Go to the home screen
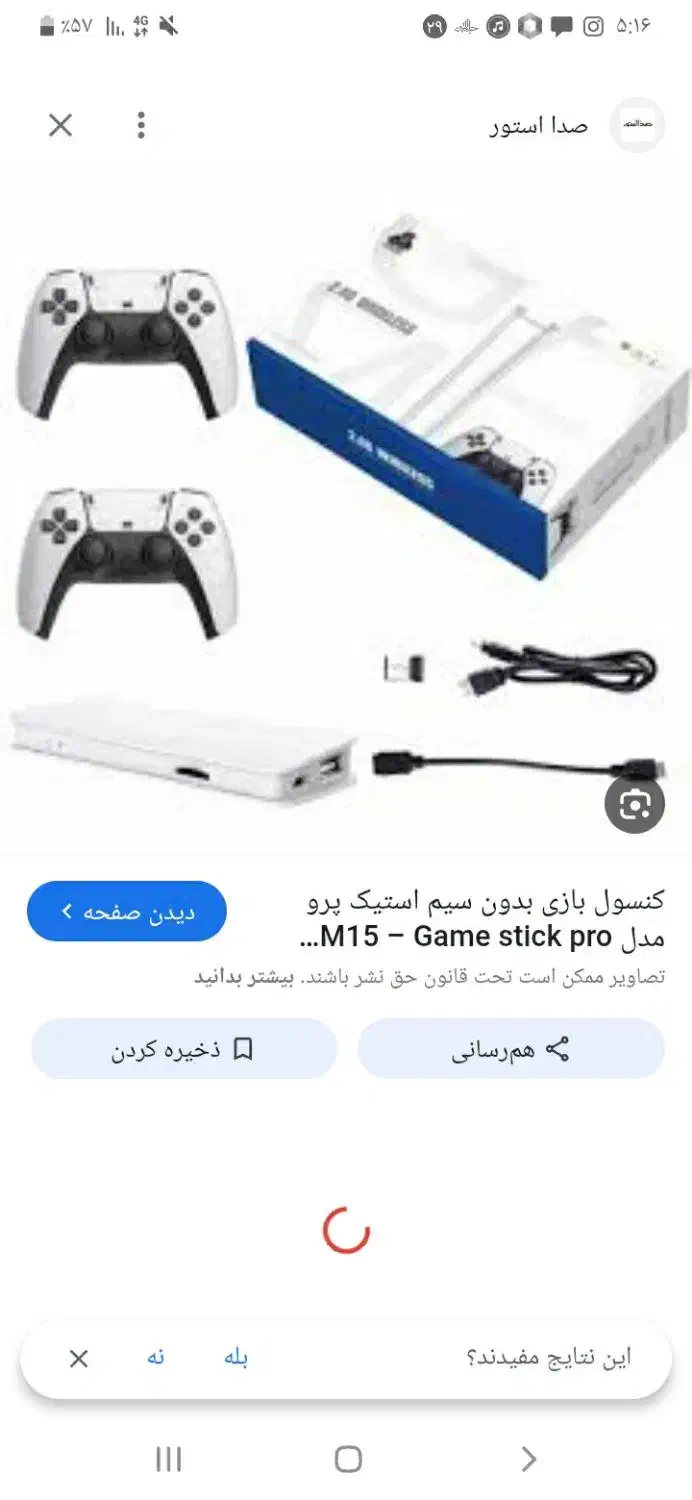This screenshot has width=692, height=1500. [x=347, y=1459]
